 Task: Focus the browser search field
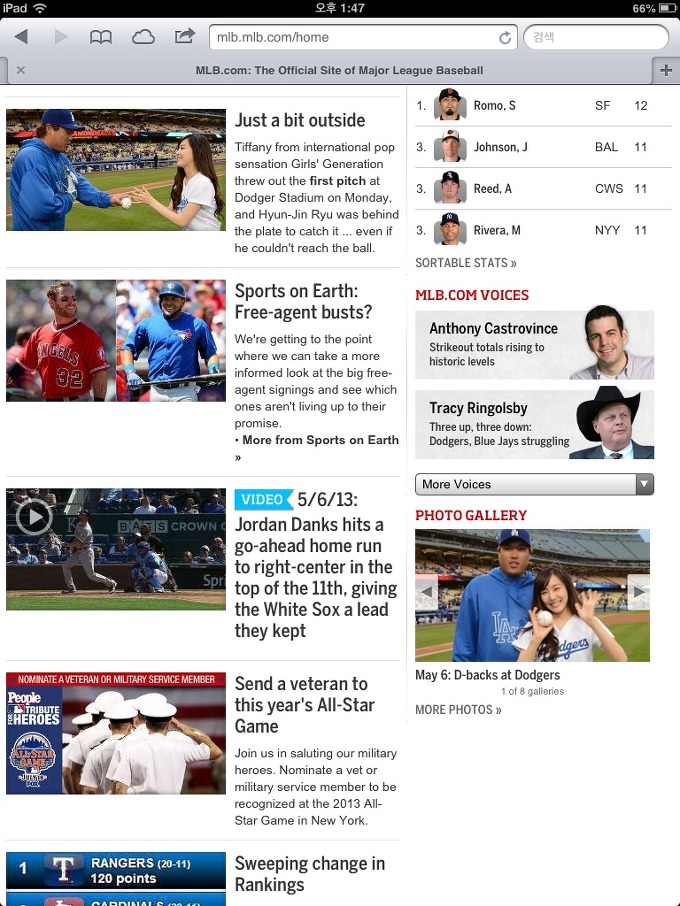[596, 37]
